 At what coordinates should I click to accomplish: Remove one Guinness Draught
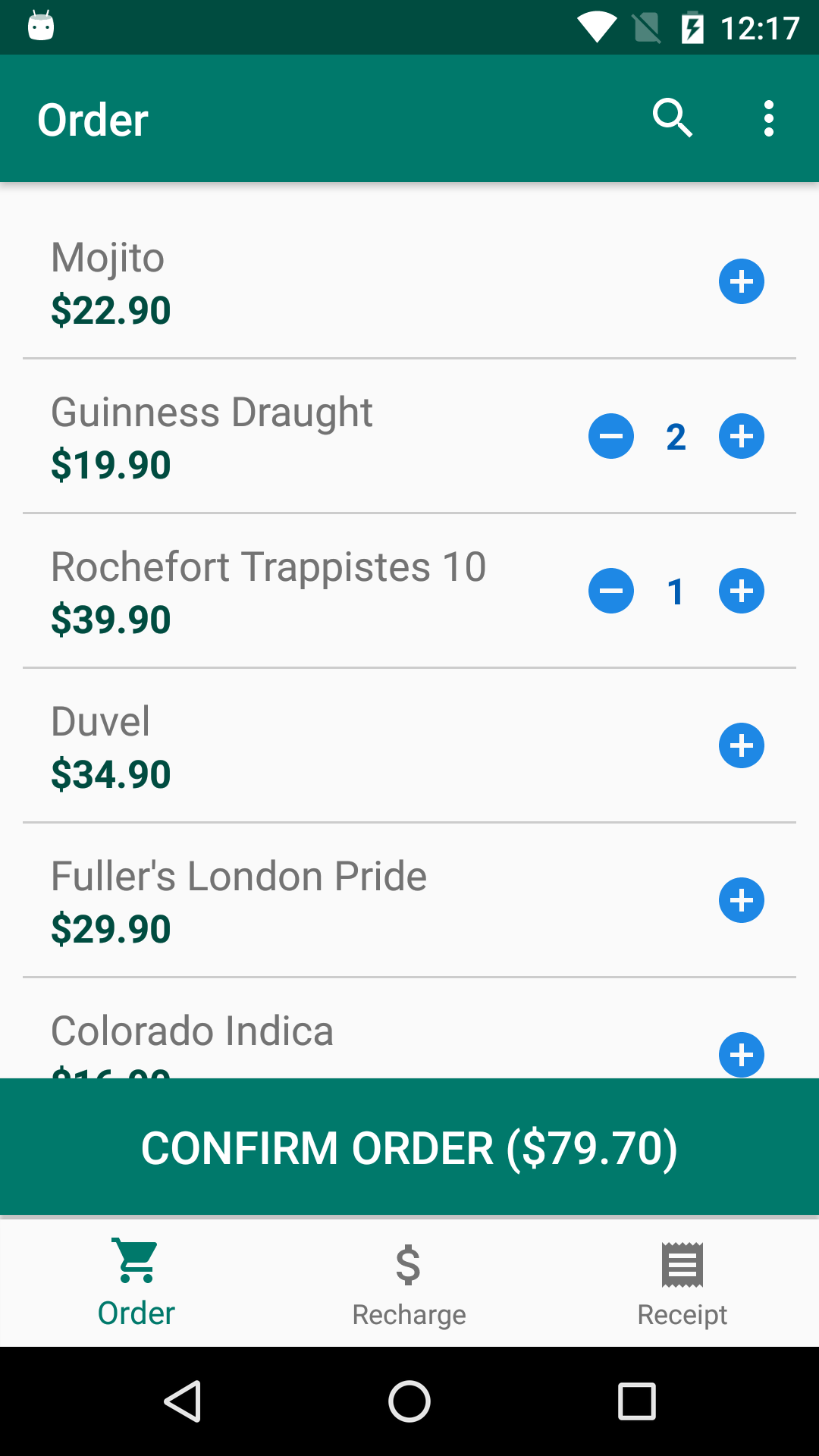611,436
